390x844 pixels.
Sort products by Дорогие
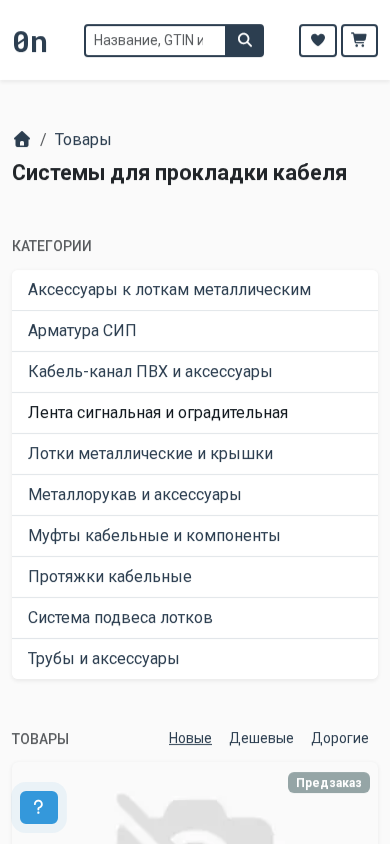pos(340,738)
